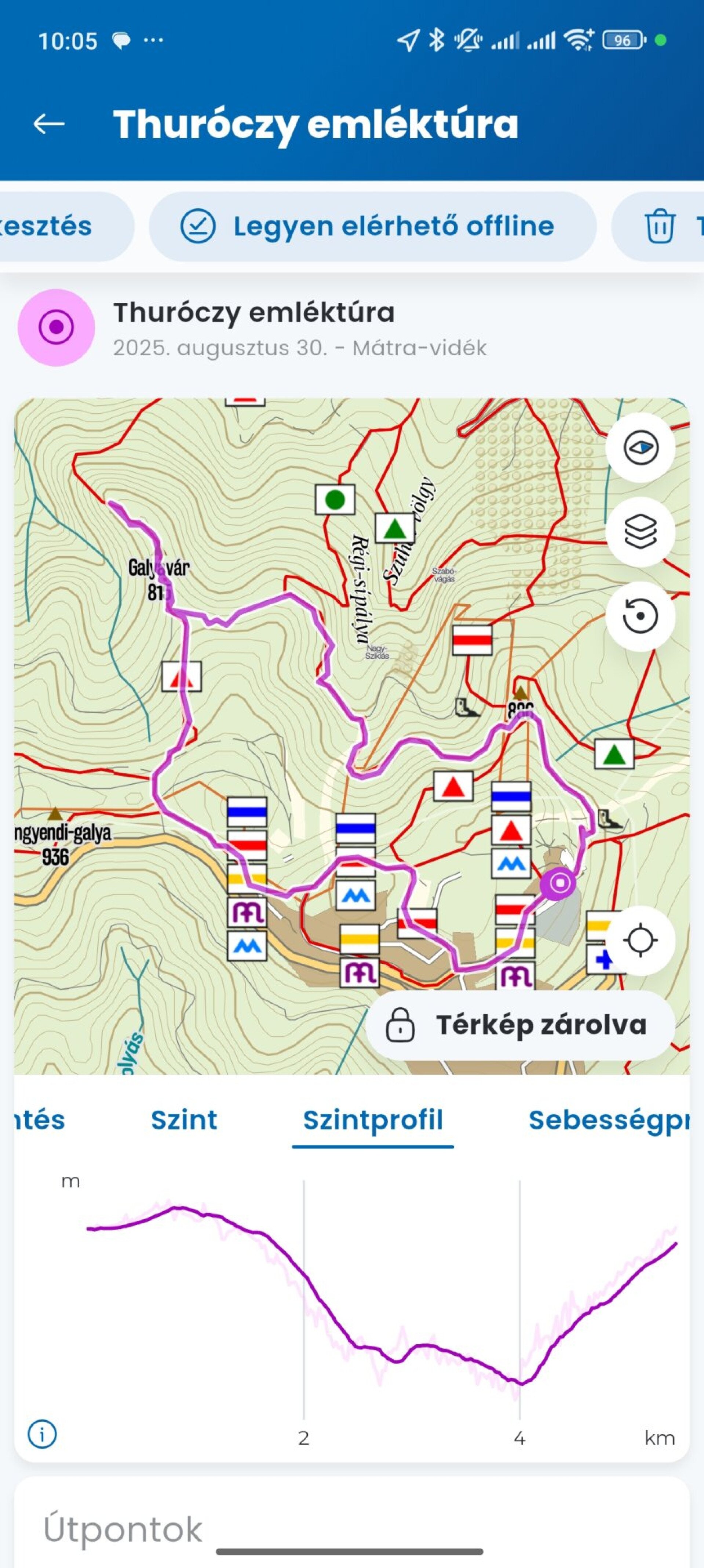The height and width of the screenshot is (1568, 704).
Task: Tap the compass orientation button on map
Action: tap(640, 448)
